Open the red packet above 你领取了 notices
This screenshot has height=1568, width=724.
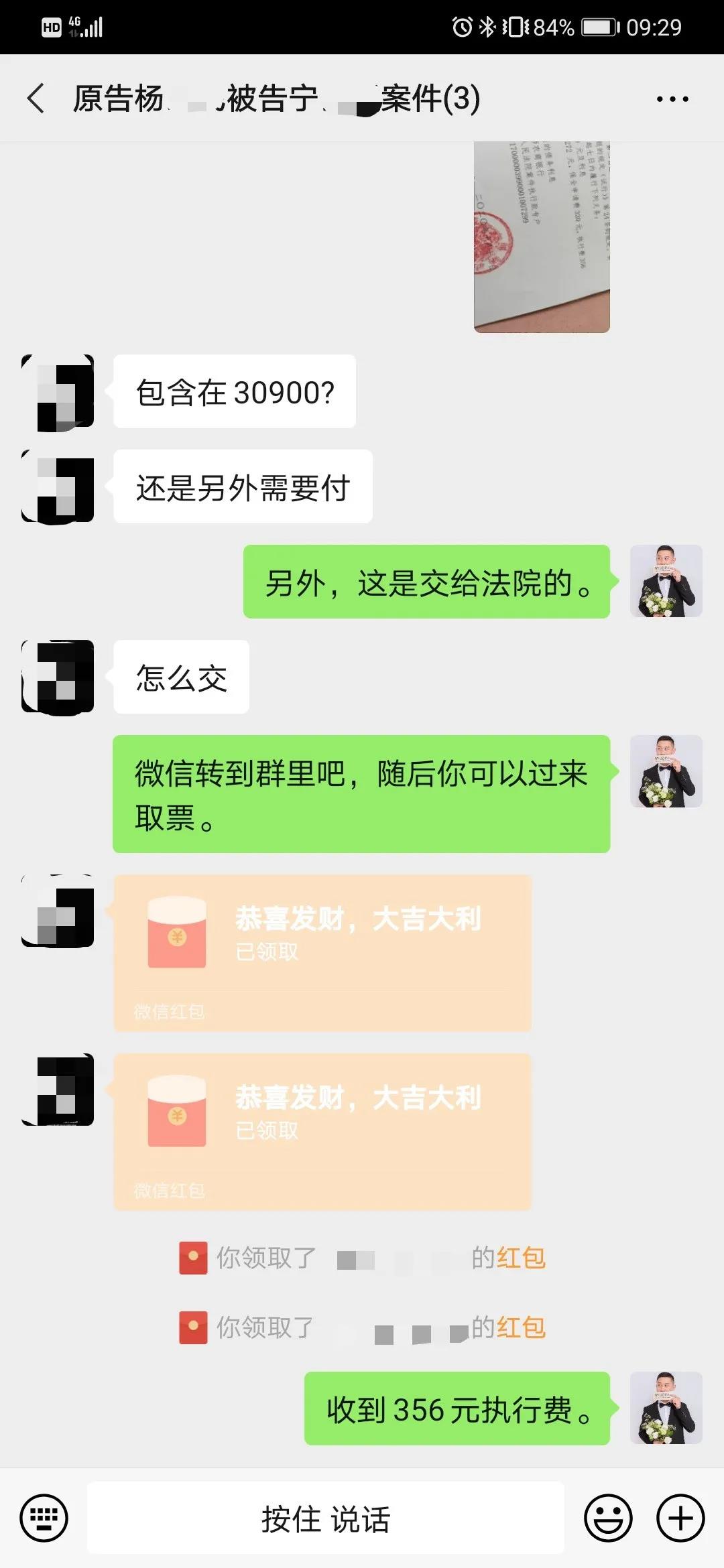pos(322,1131)
